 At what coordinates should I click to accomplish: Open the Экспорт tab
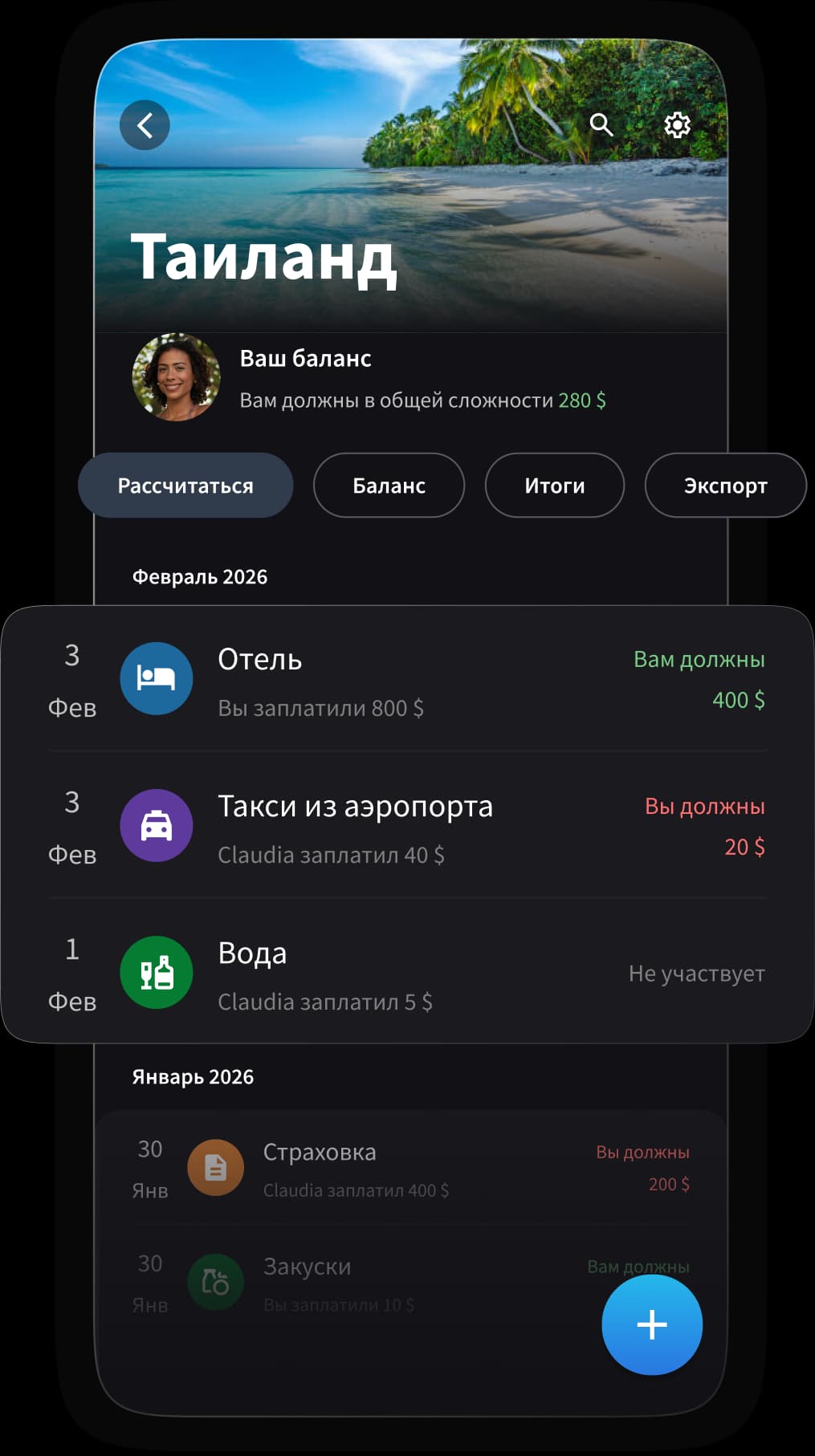[723, 485]
